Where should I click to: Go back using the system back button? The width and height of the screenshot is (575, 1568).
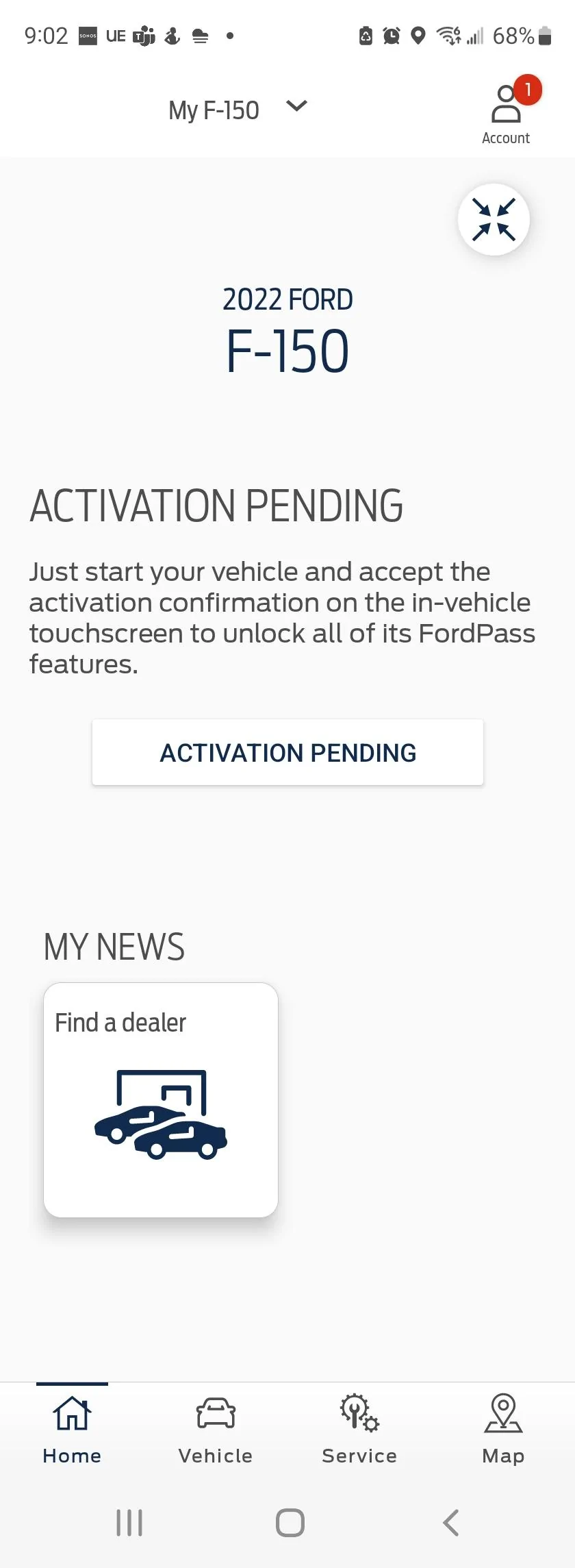[450, 1523]
